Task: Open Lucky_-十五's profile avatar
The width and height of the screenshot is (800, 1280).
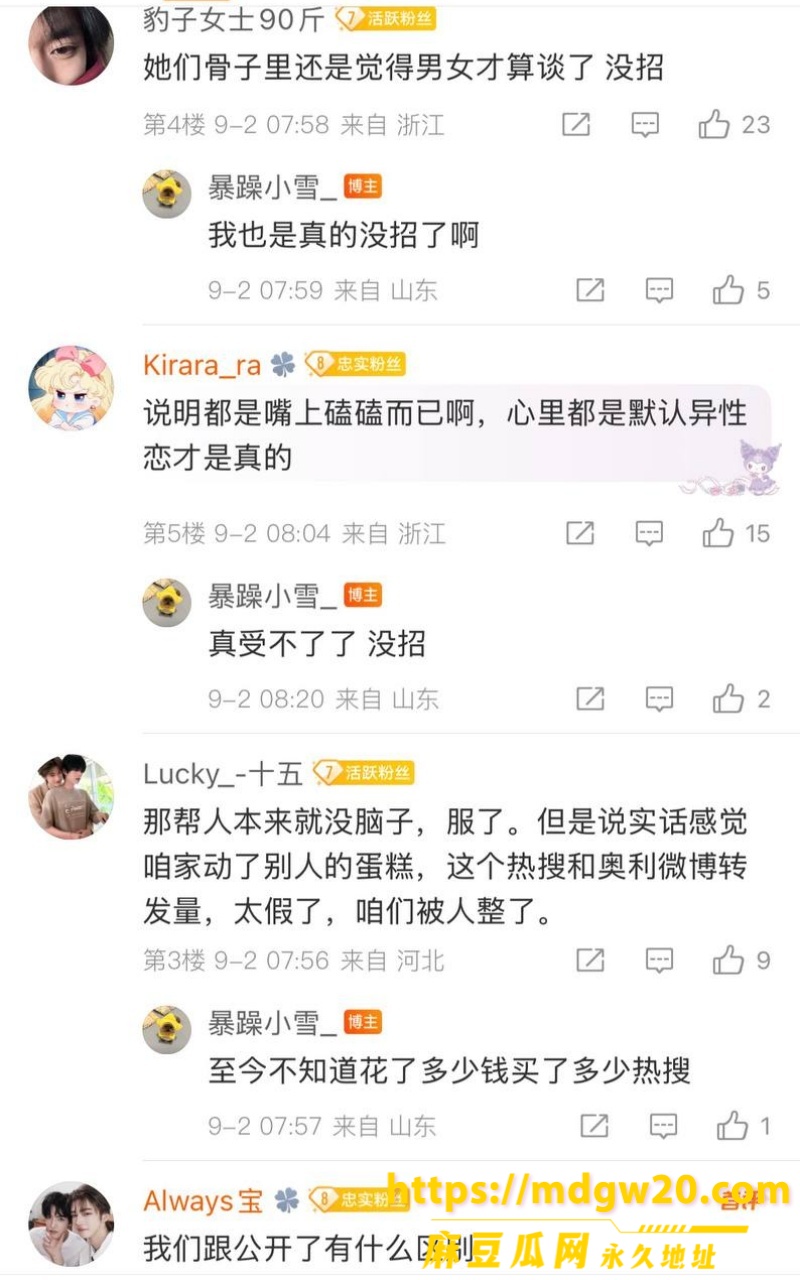Action: 70,796
